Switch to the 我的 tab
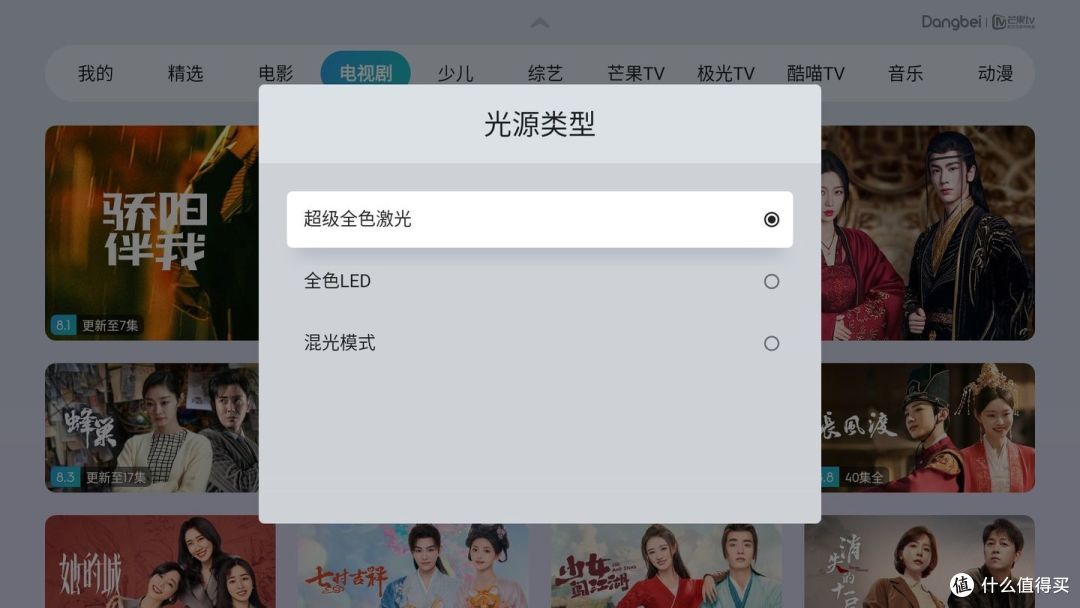 (96, 74)
